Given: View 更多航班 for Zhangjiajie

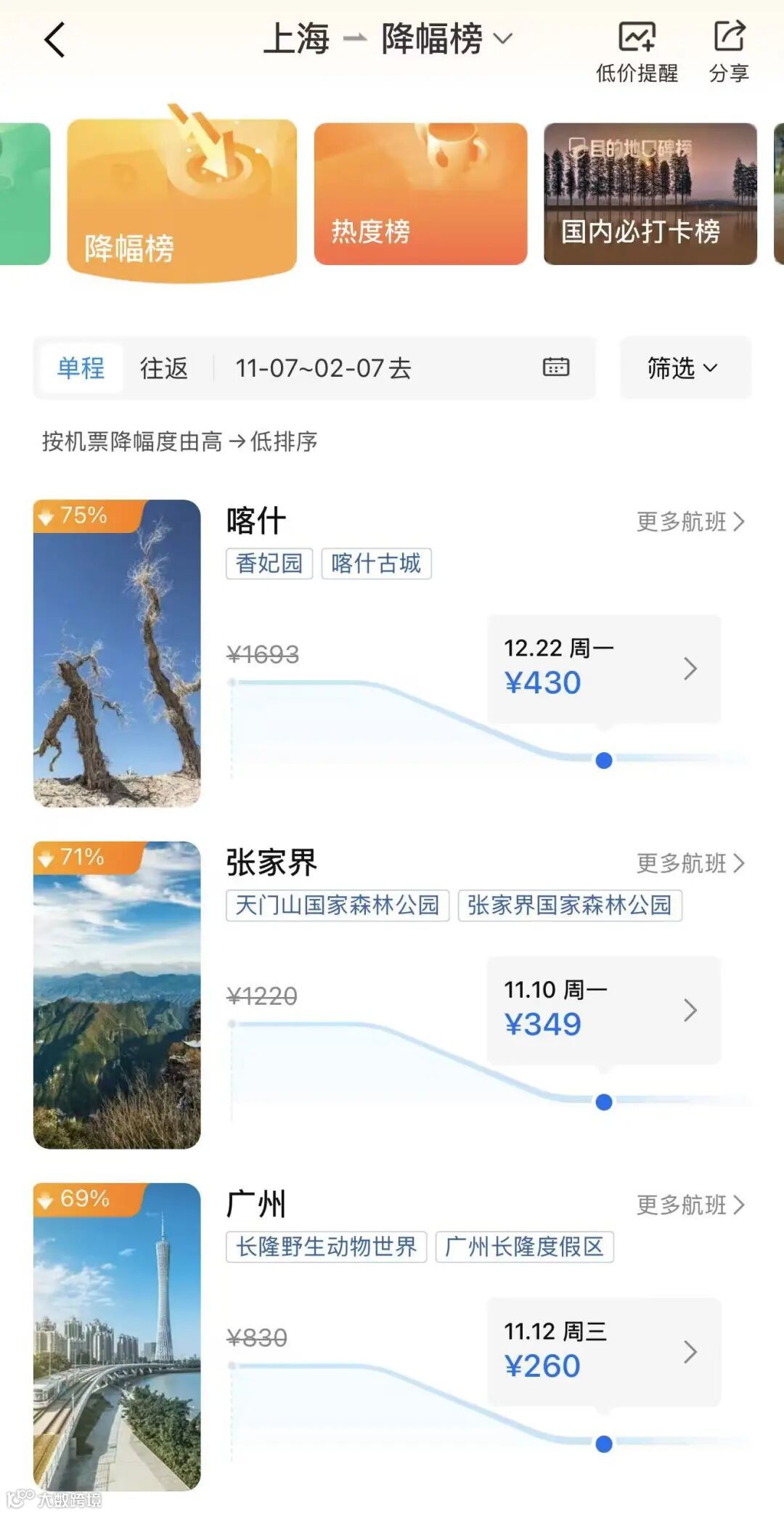Looking at the screenshot, I should 688,863.
